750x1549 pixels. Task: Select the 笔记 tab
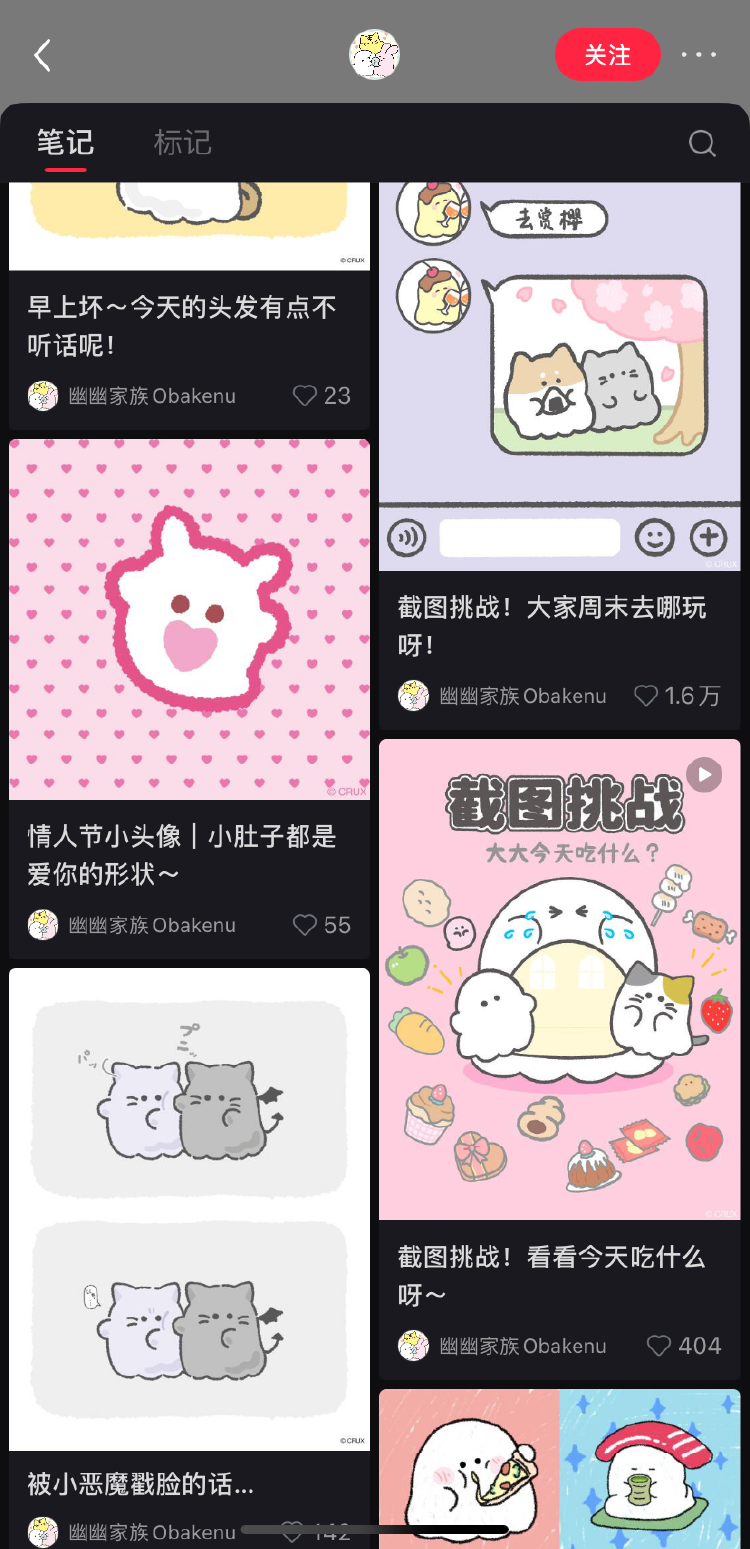pyautogui.click(x=65, y=143)
